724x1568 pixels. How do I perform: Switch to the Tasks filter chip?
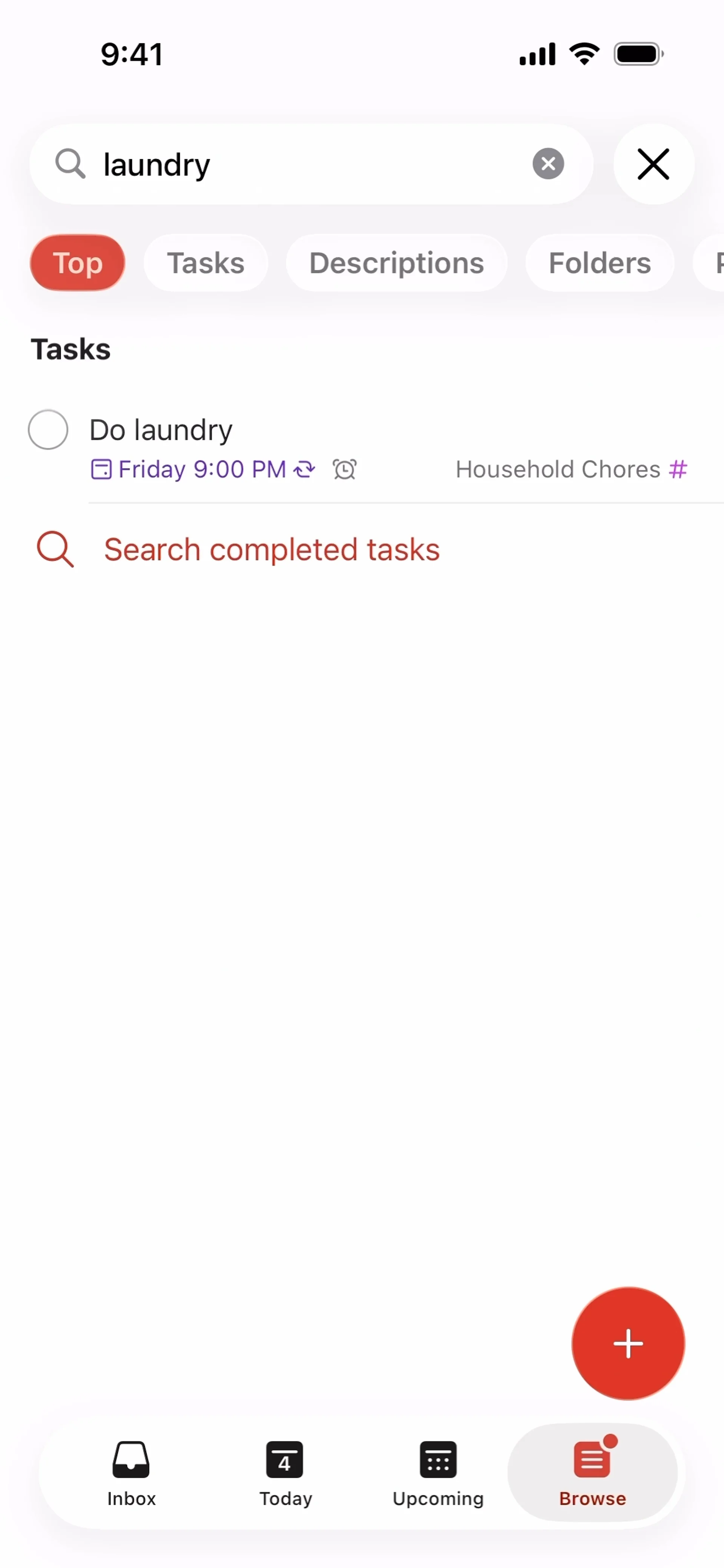[x=206, y=263]
